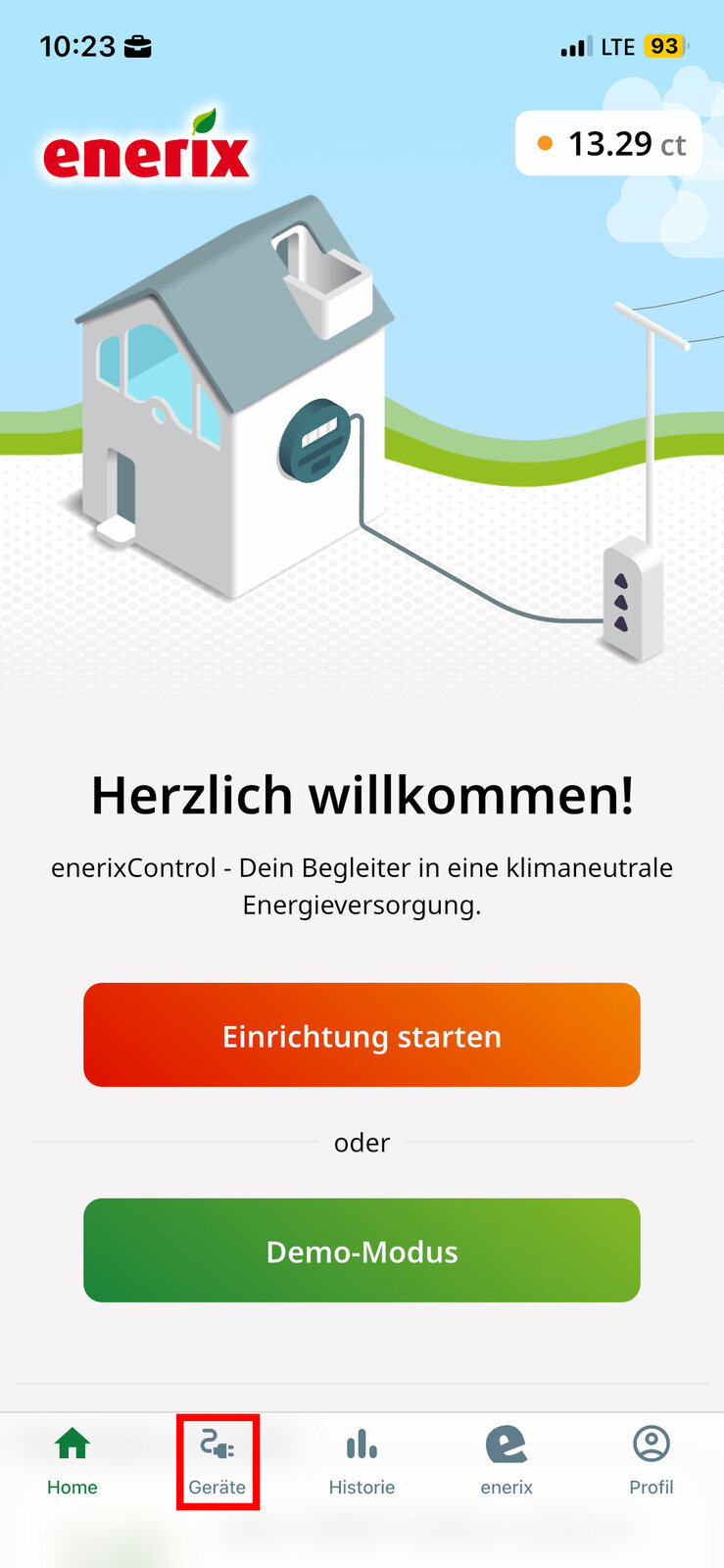
Task: Start Demo-Modus with the green button
Action: [x=362, y=1249]
